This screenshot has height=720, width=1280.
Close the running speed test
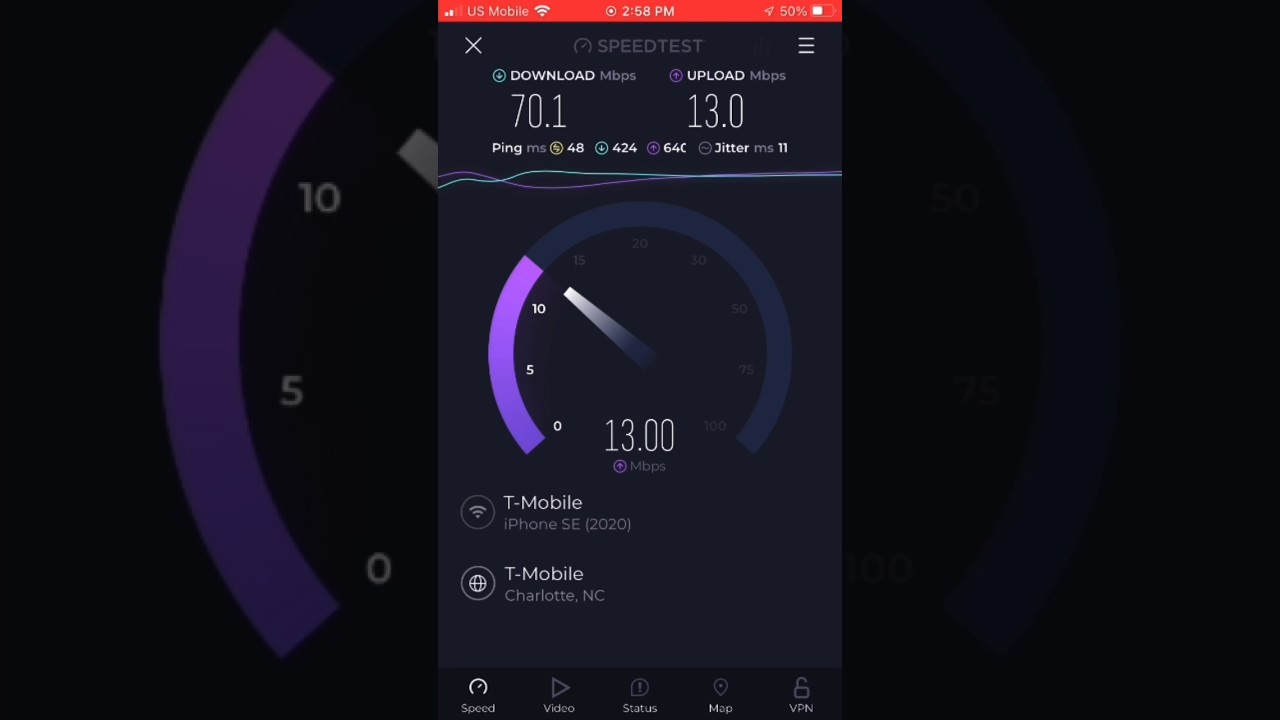coord(473,45)
